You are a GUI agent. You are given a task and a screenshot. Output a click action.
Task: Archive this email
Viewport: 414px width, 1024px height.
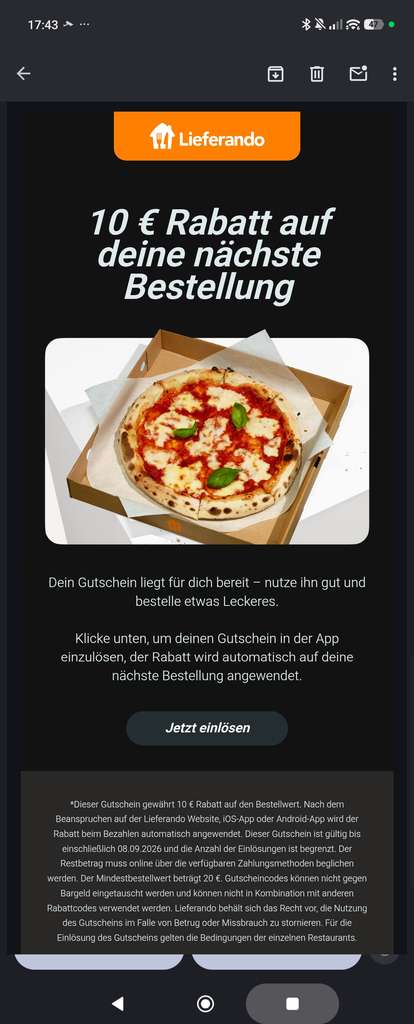click(x=276, y=74)
